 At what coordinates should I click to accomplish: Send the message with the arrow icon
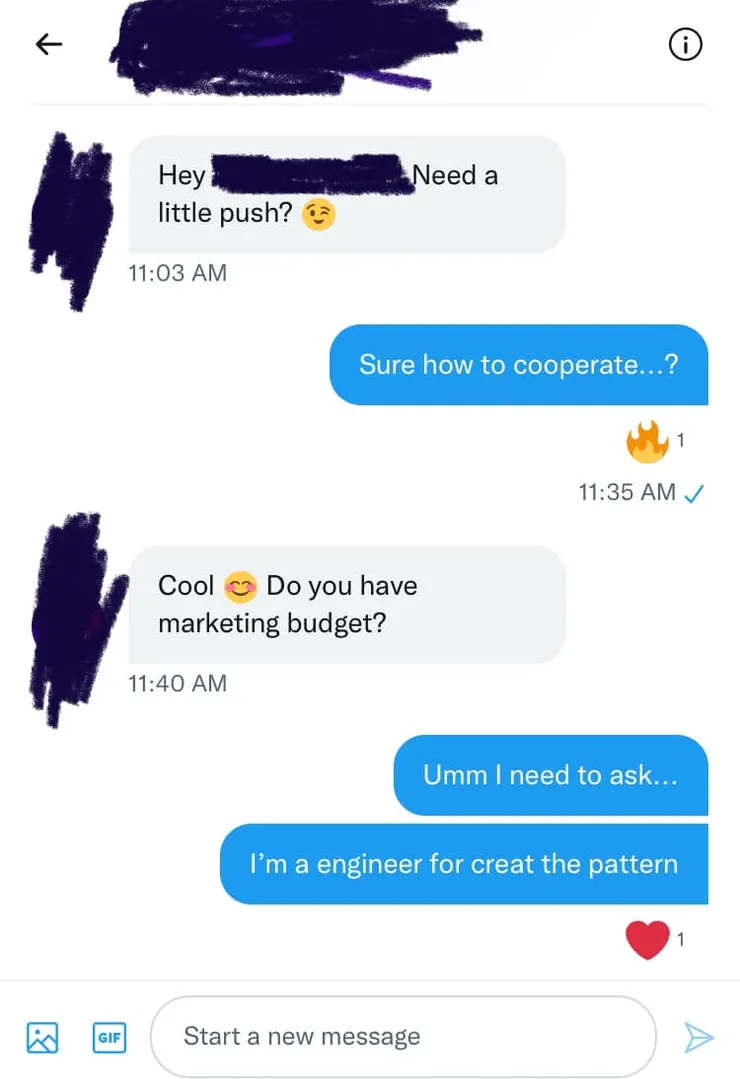pyautogui.click(x=699, y=1038)
